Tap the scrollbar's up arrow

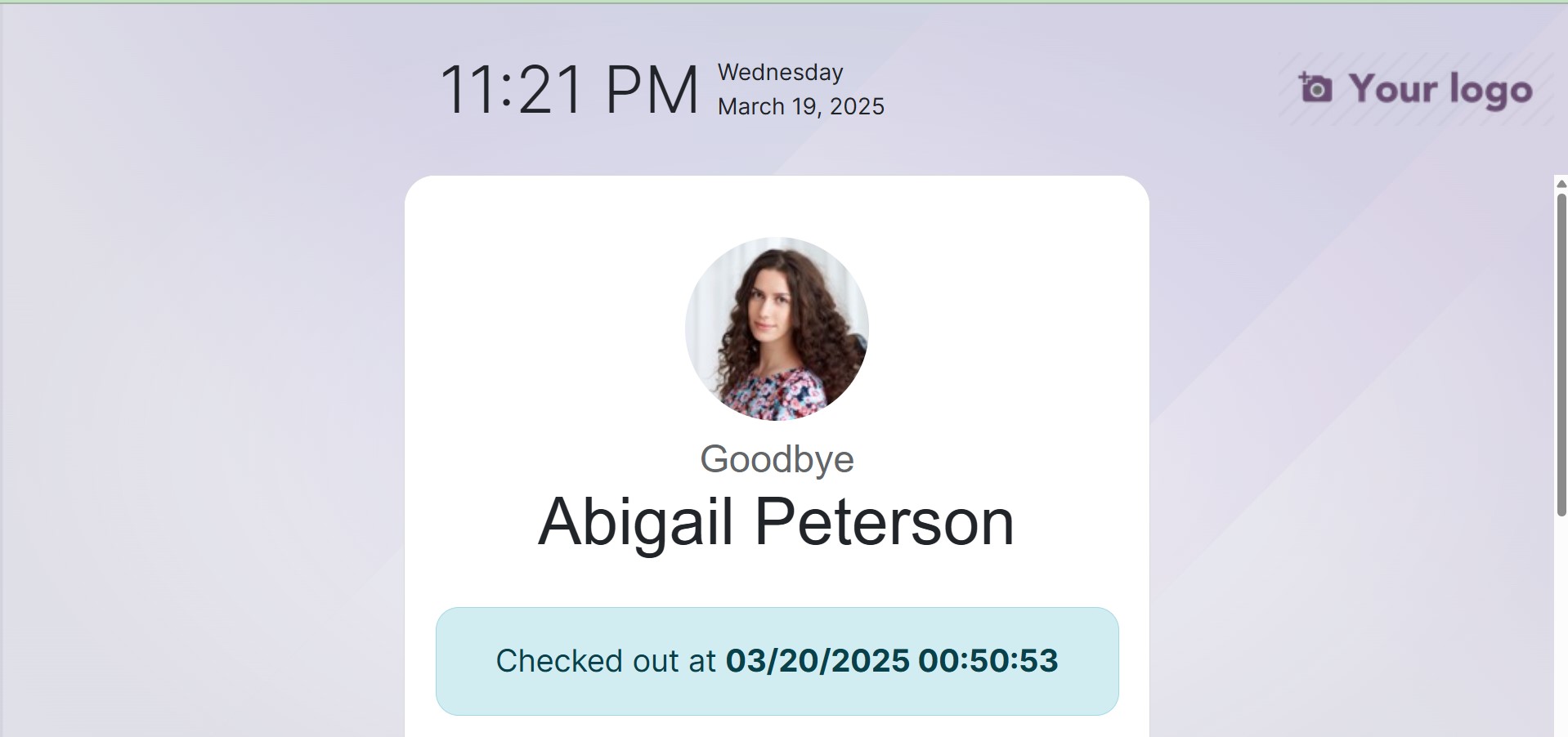tap(1561, 184)
